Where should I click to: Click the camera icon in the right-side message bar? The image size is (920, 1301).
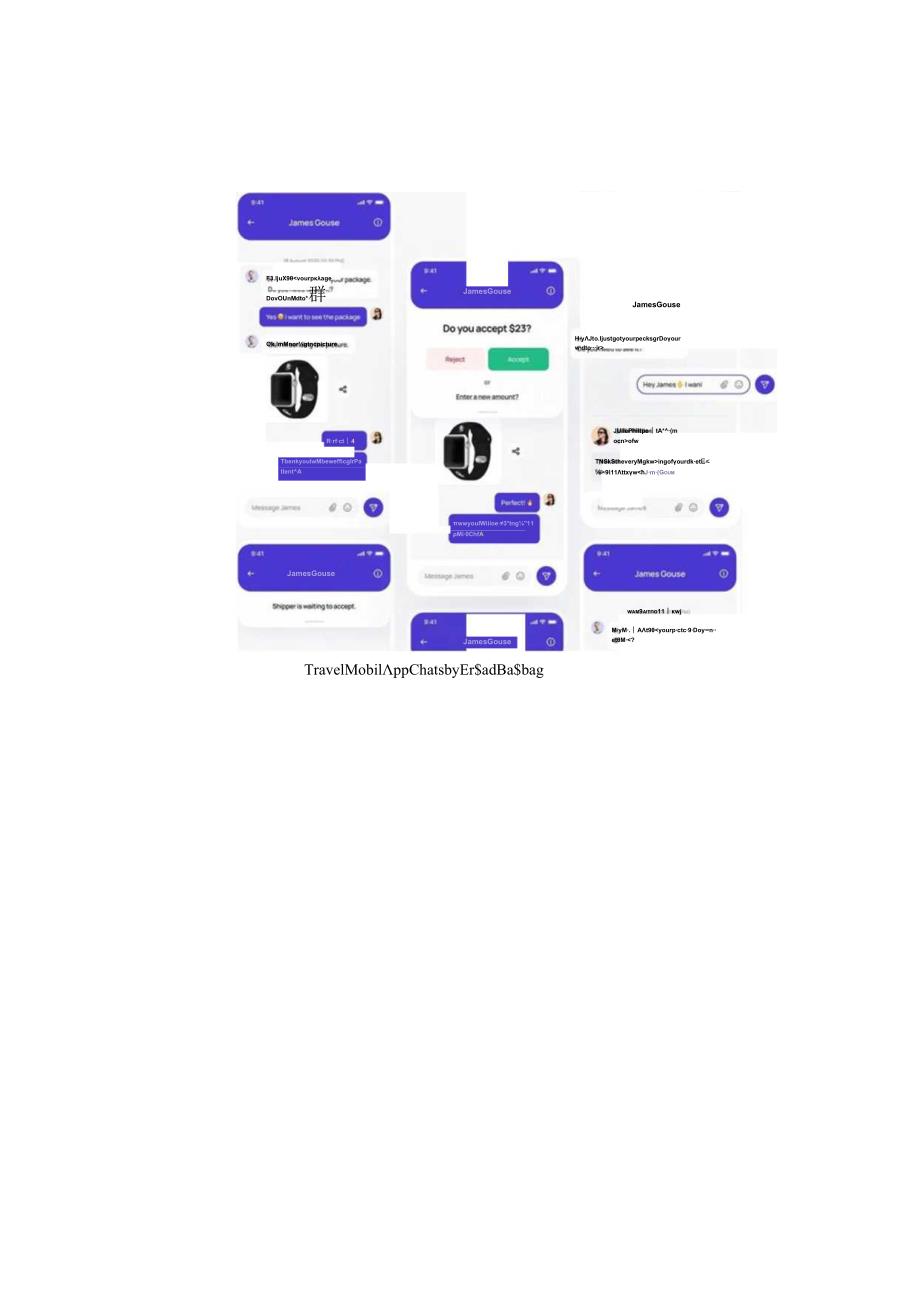click(692, 507)
